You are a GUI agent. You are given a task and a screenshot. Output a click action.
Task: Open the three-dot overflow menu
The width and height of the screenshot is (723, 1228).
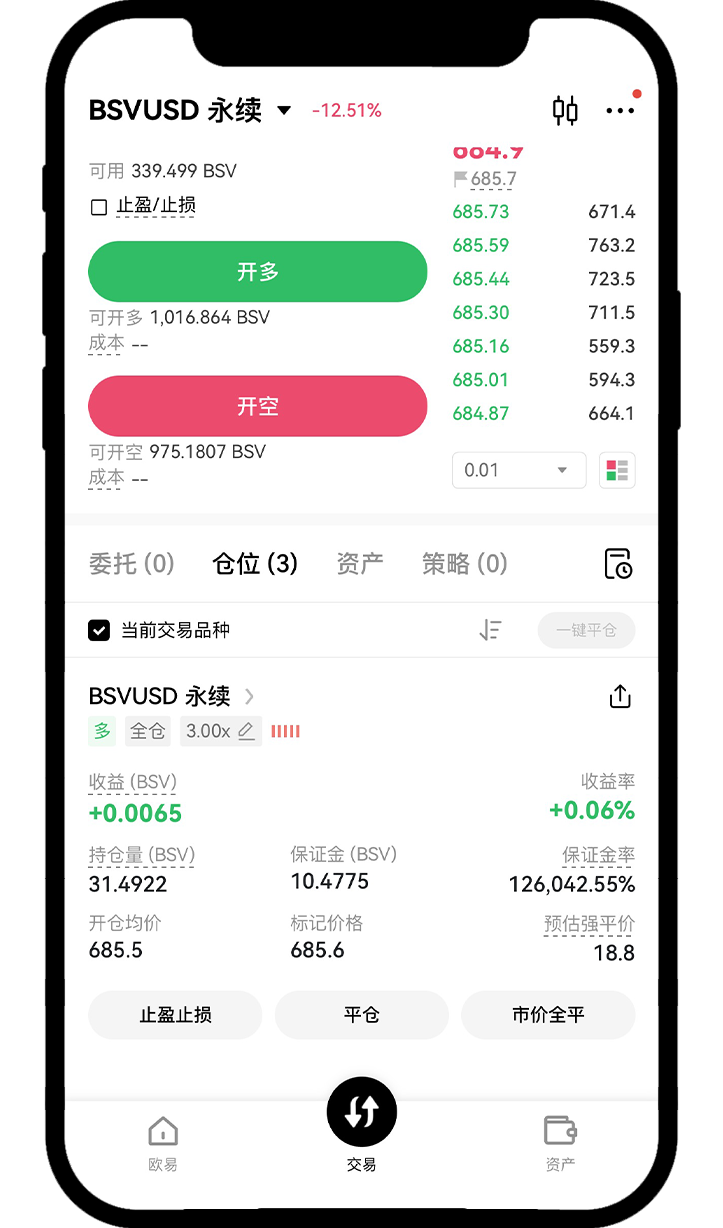pyautogui.click(x=620, y=110)
